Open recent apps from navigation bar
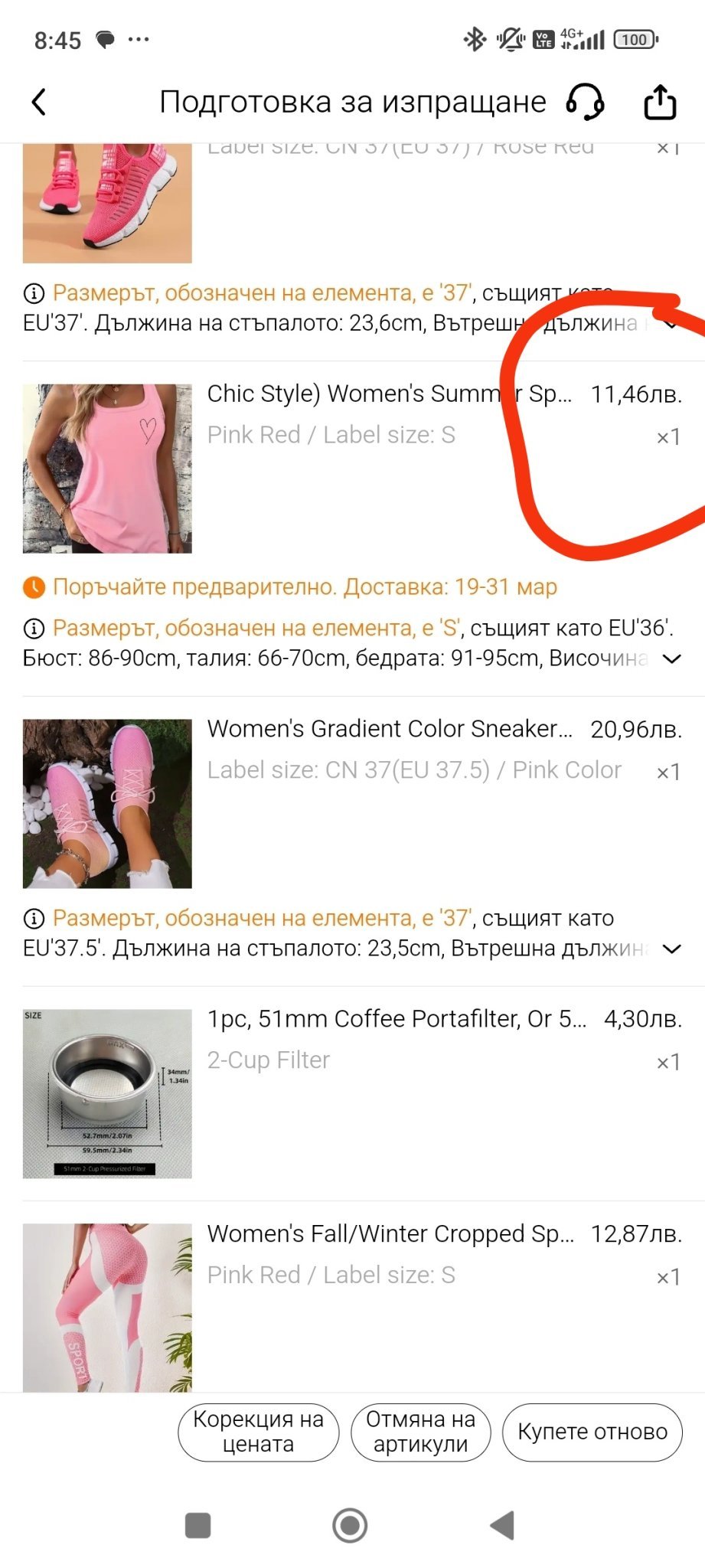 198,1525
